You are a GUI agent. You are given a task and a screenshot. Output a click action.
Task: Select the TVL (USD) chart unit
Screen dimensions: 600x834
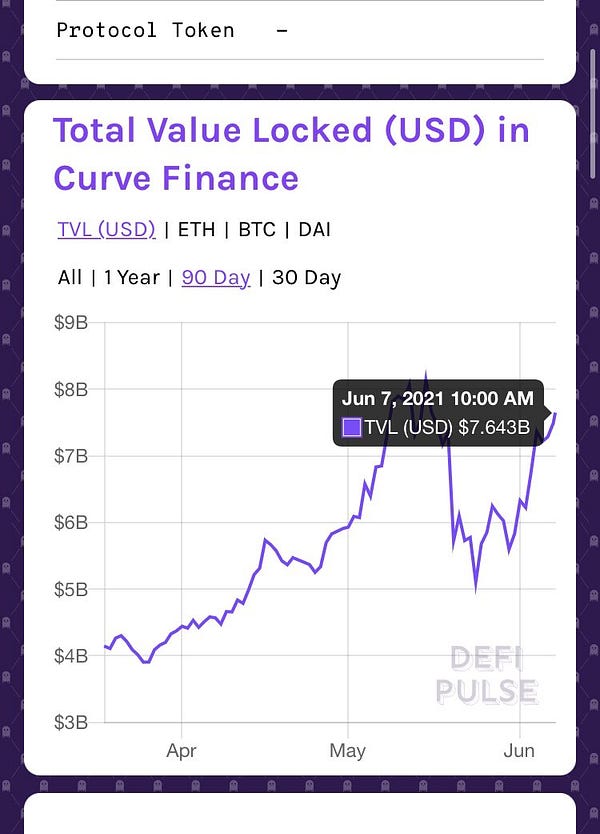pos(106,229)
